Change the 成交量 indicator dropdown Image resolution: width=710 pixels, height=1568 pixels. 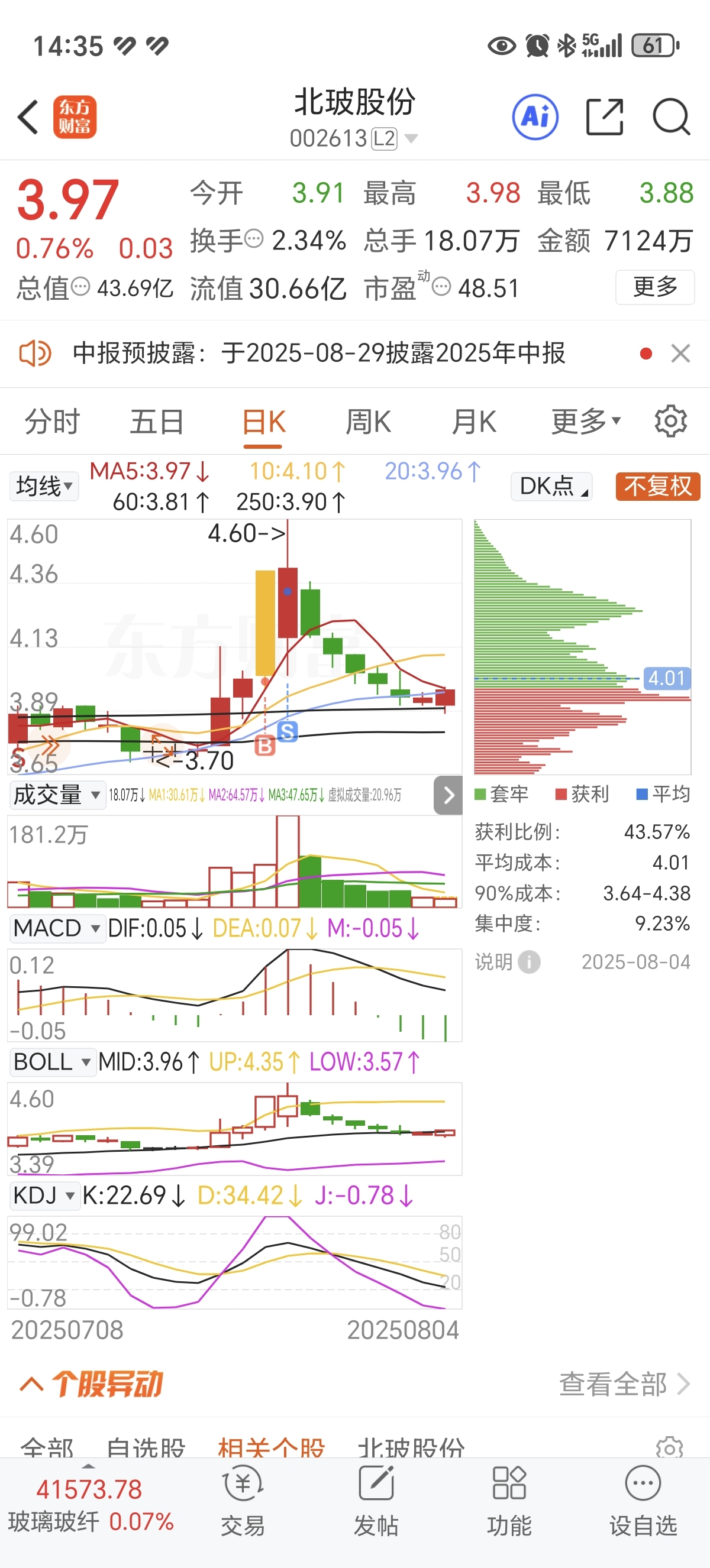(57, 795)
